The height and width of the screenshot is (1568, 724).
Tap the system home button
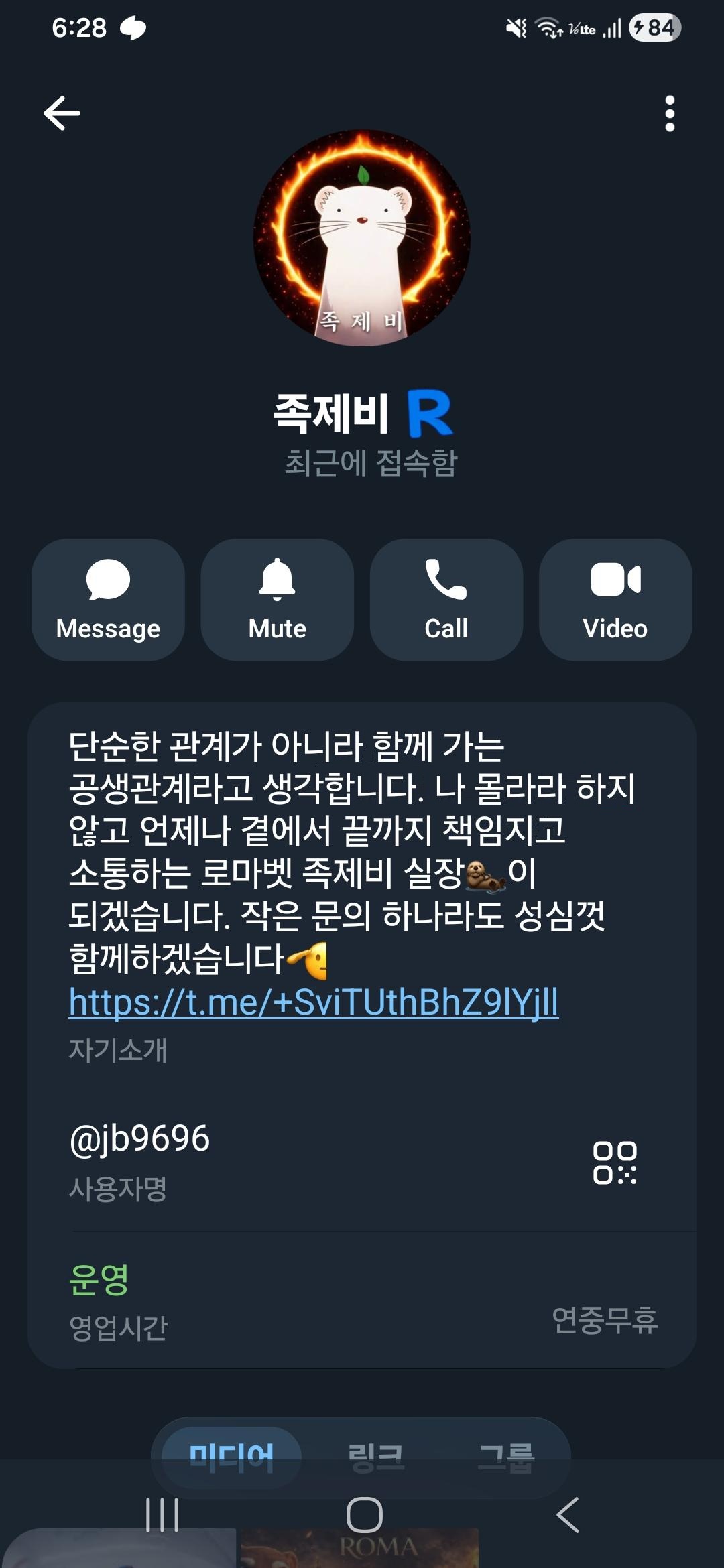pyautogui.click(x=364, y=1515)
